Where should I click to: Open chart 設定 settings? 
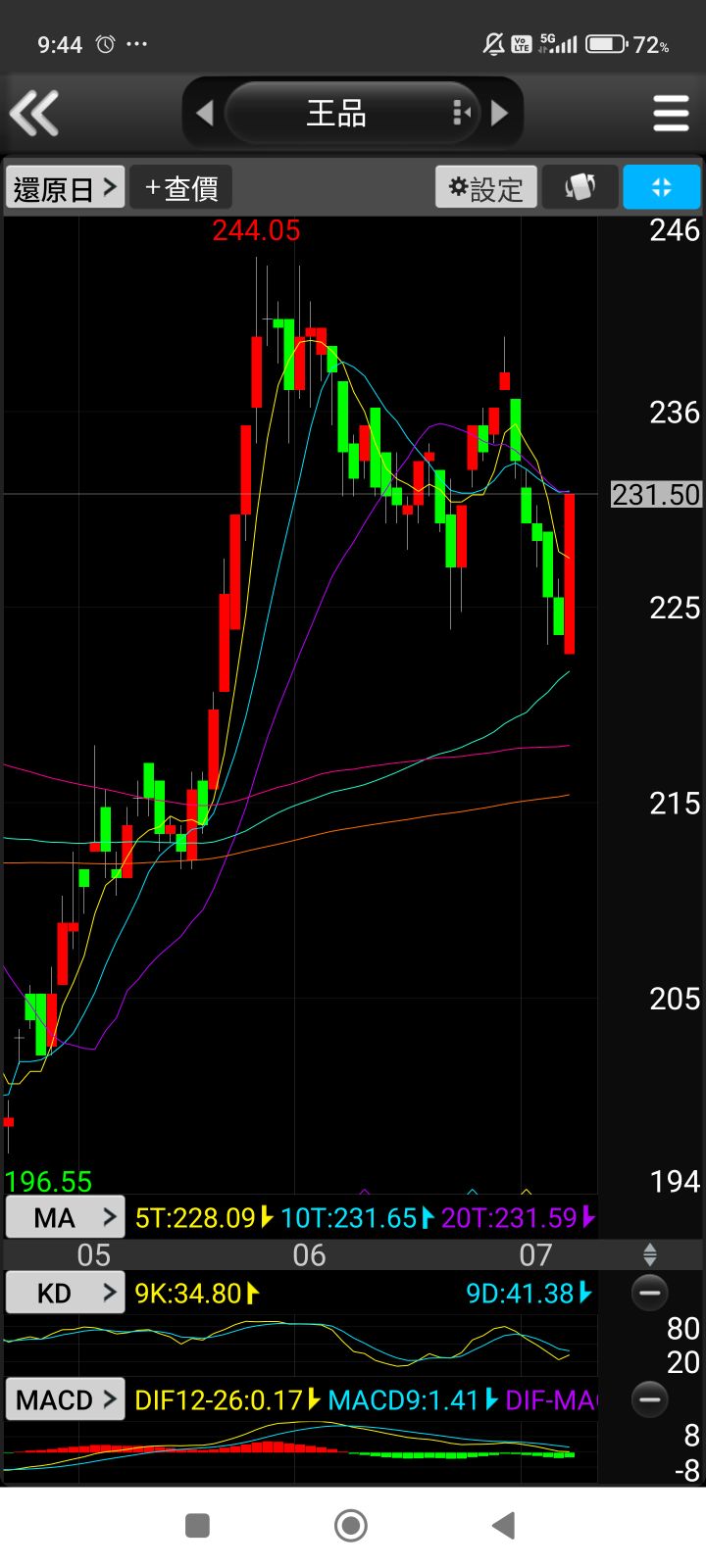tap(486, 187)
